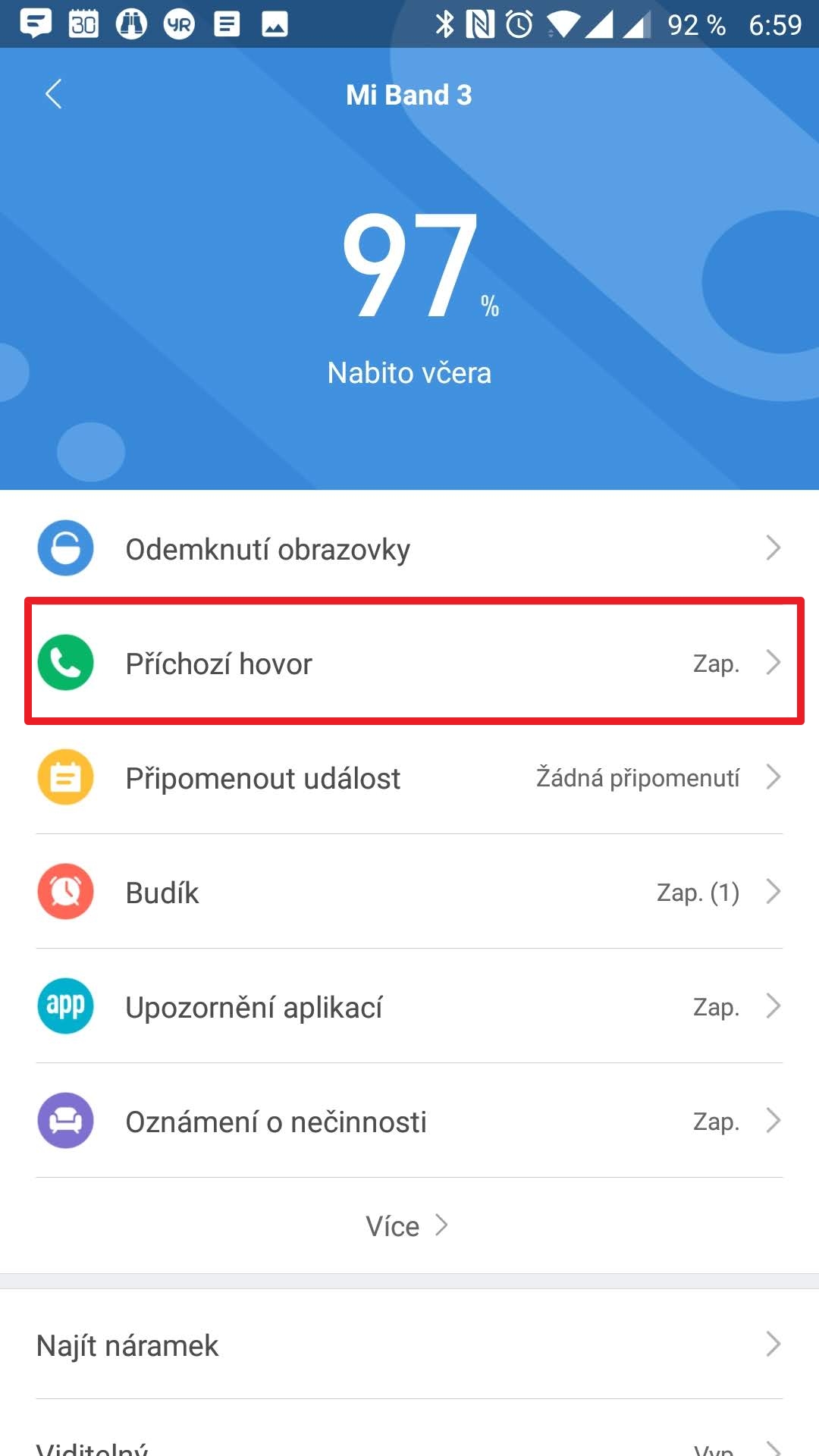This screenshot has width=819, height=1456.
Task: Open Oznámení o nečinnosti setting
Action: coord(409,1120)
